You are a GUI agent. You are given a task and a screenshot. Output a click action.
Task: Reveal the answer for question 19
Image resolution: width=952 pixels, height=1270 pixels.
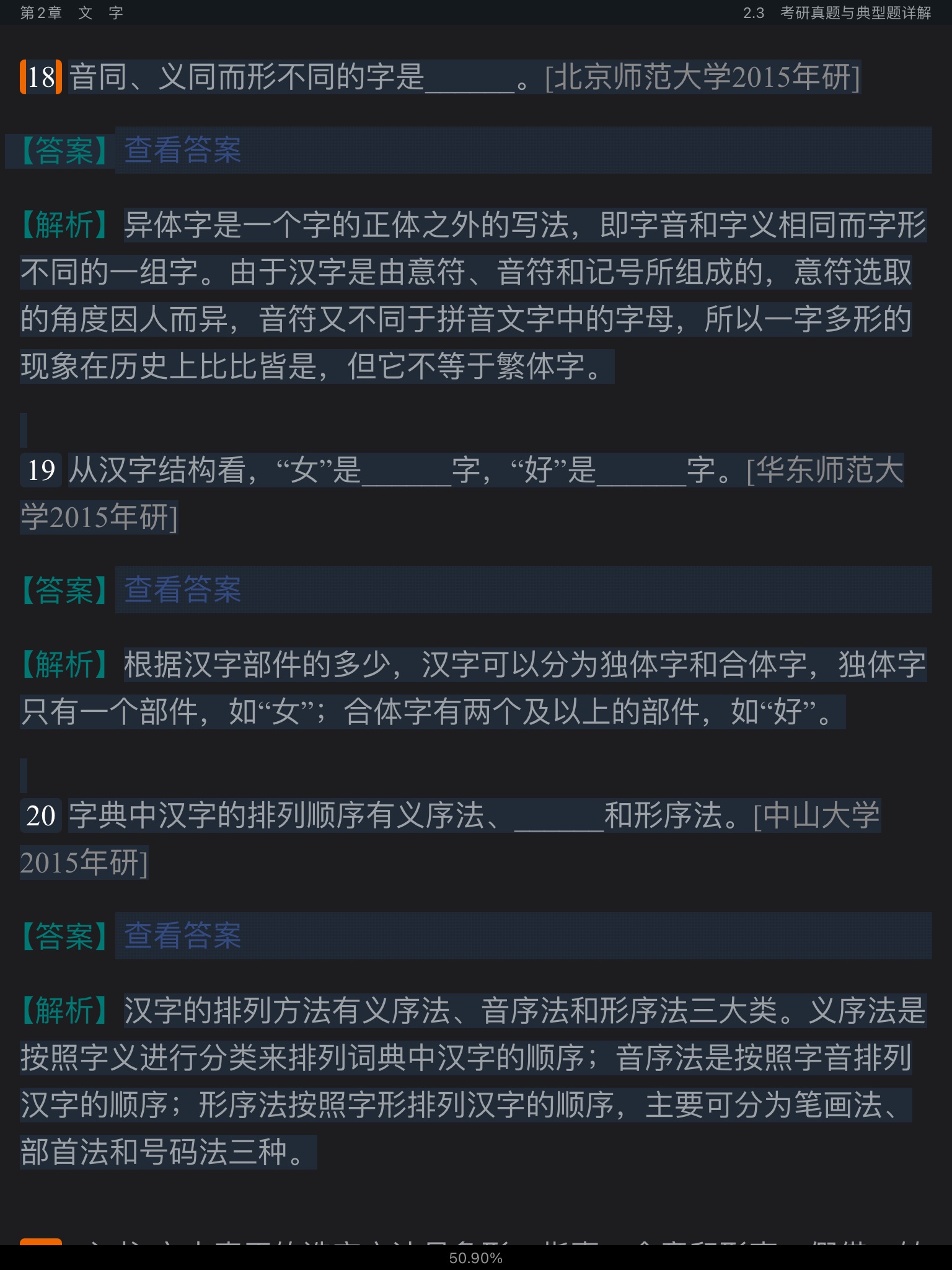click(x=182, y=589)
